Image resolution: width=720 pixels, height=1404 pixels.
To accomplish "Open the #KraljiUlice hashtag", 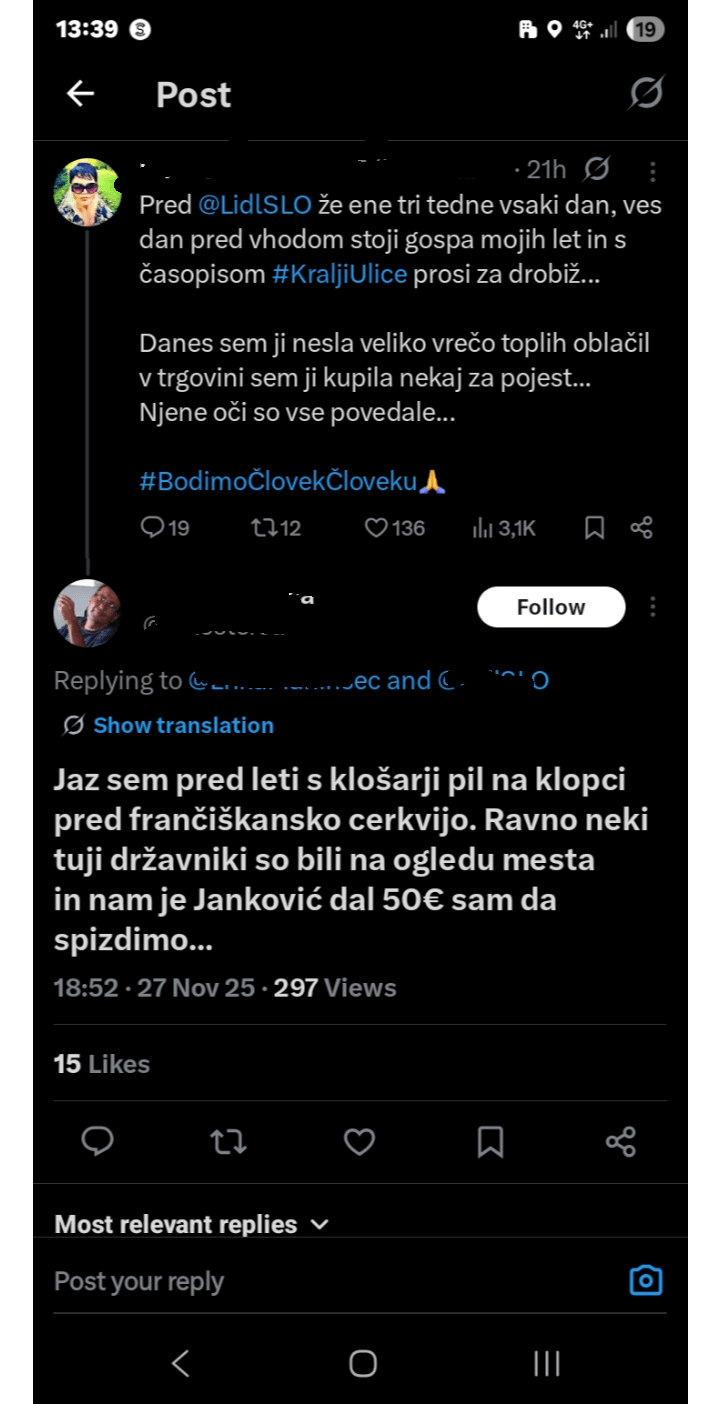I will pos(339,274).
